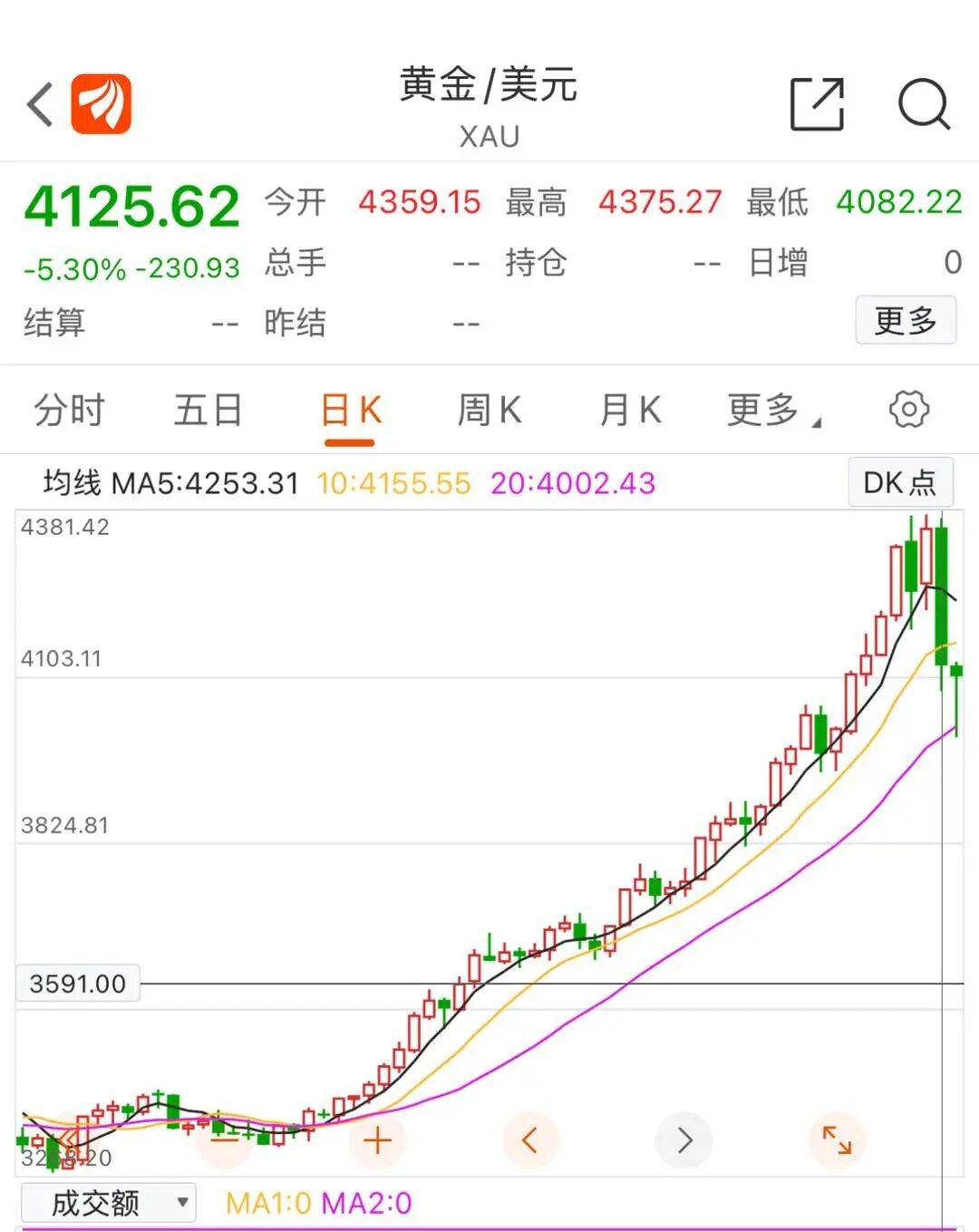Expand the chart to fullscreen

click(x=837, y=1140)
